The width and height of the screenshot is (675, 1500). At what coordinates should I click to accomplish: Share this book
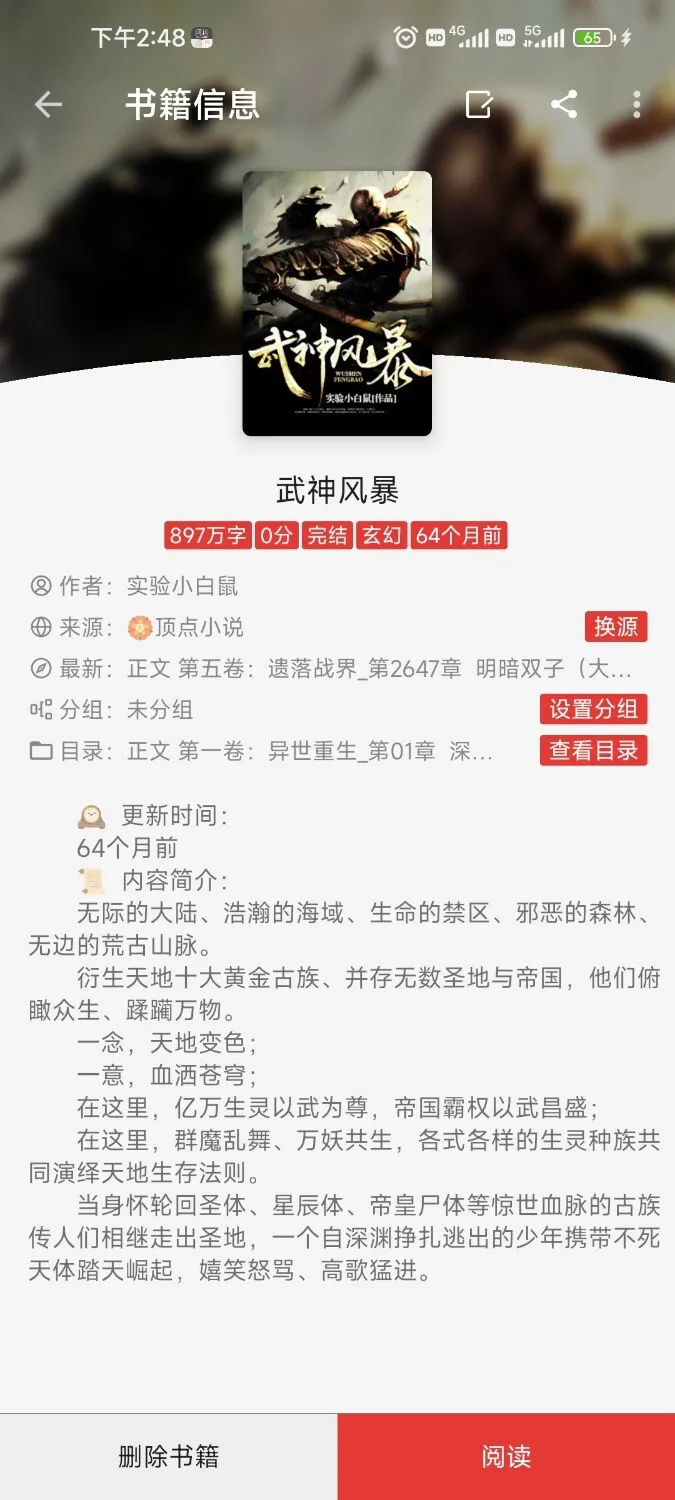coord(564,105)
